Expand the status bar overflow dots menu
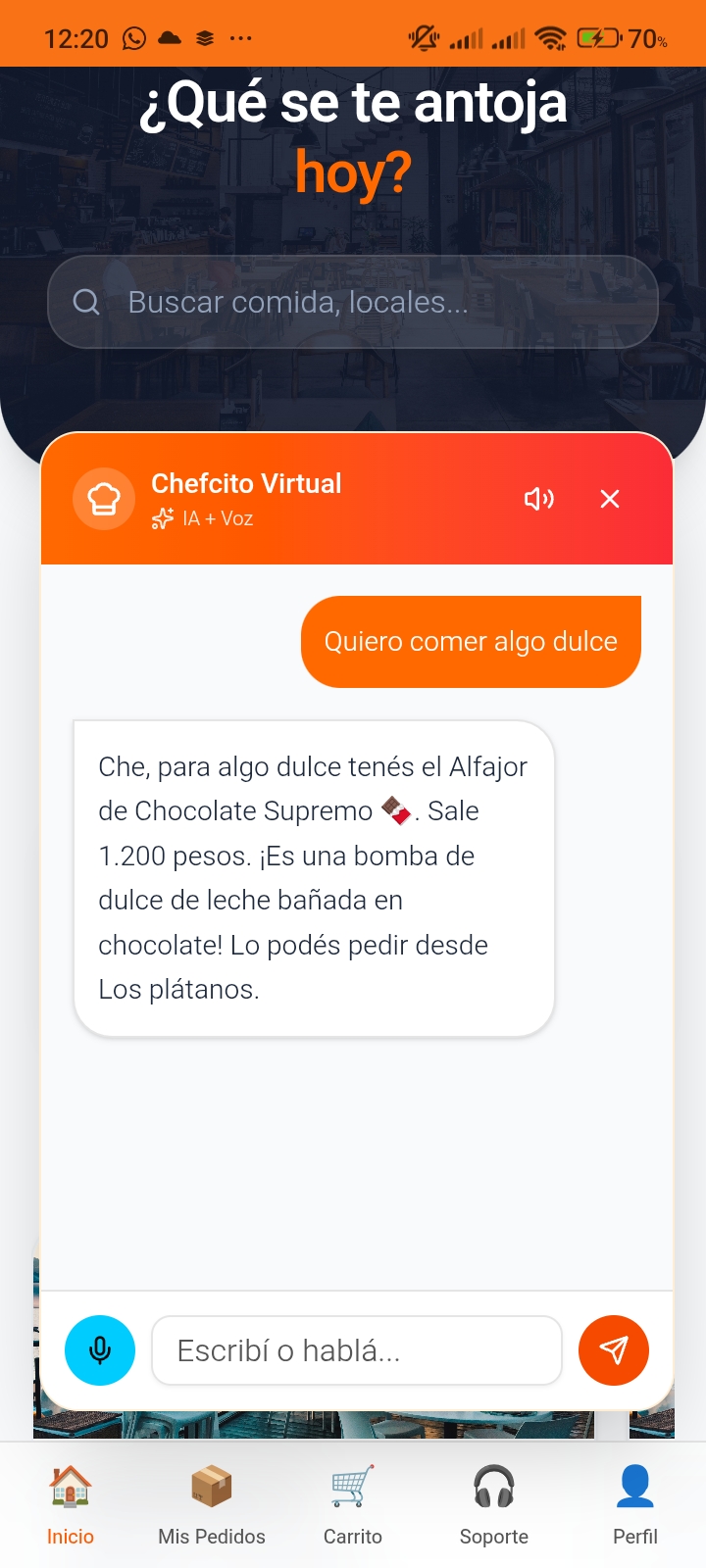Screen dimensions: 706x1568 pos(238,37)
